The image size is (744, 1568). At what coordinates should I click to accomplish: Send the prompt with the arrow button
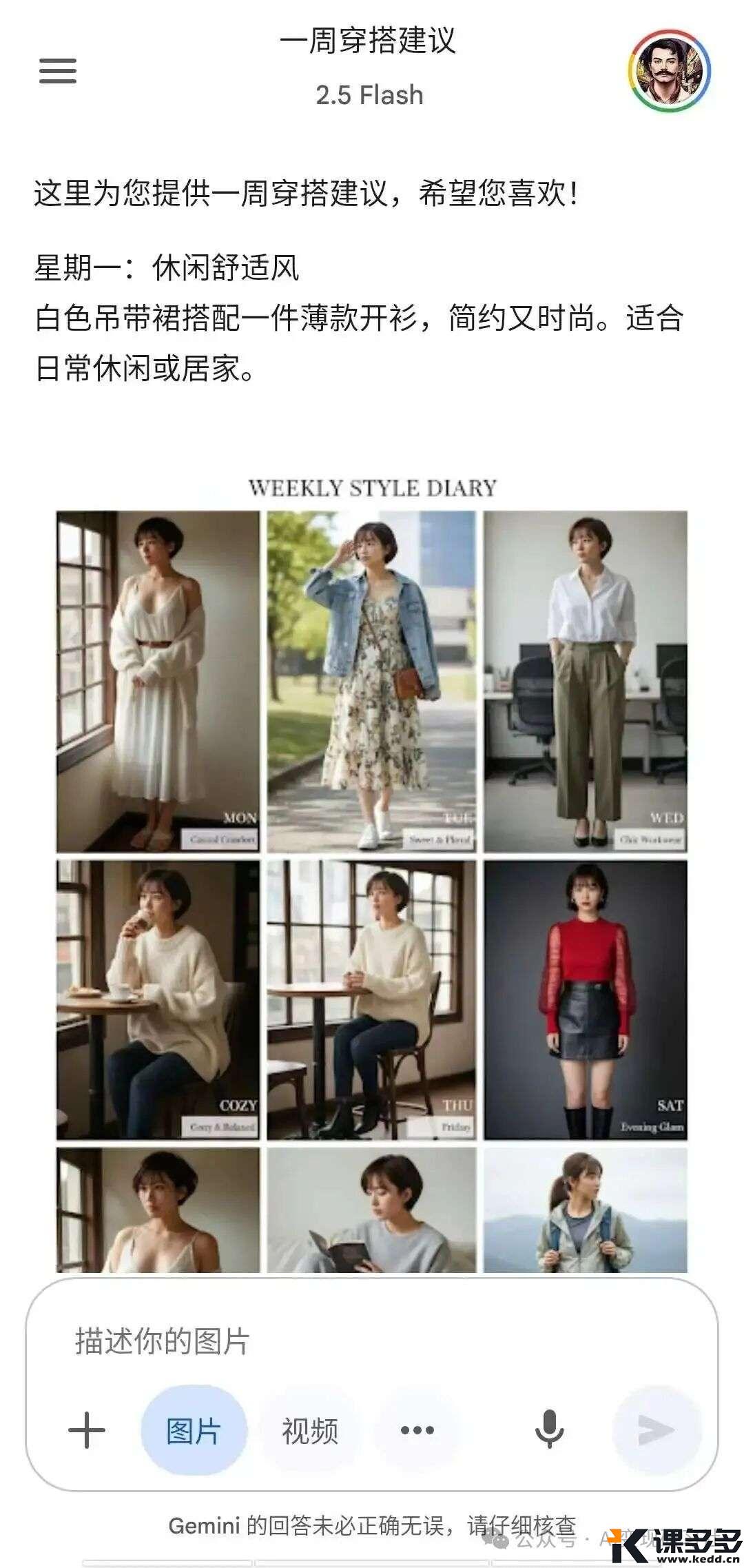pyautogui.click(x=655, y=1429)
